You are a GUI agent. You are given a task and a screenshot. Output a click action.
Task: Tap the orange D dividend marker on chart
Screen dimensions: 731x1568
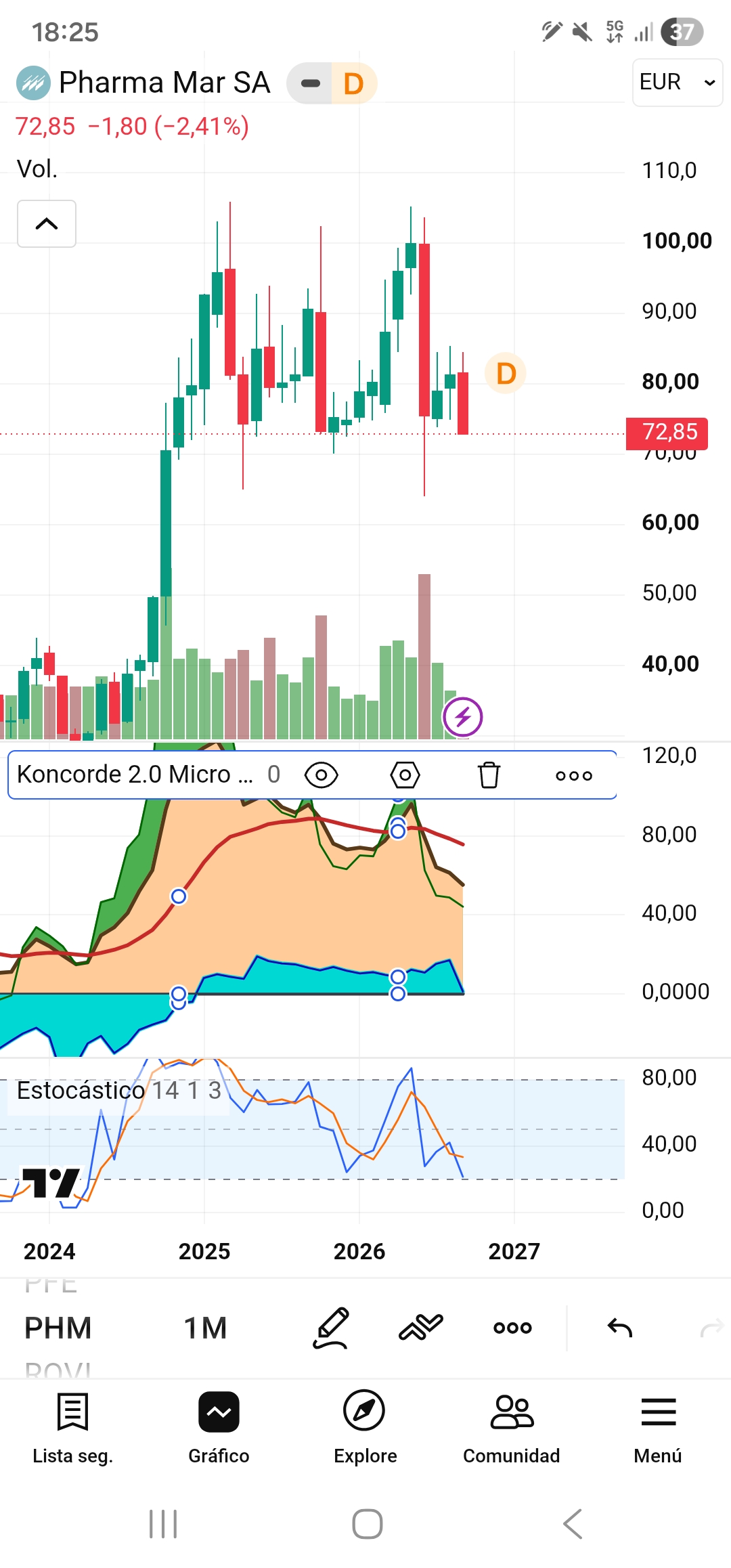[x=506, y=373]
